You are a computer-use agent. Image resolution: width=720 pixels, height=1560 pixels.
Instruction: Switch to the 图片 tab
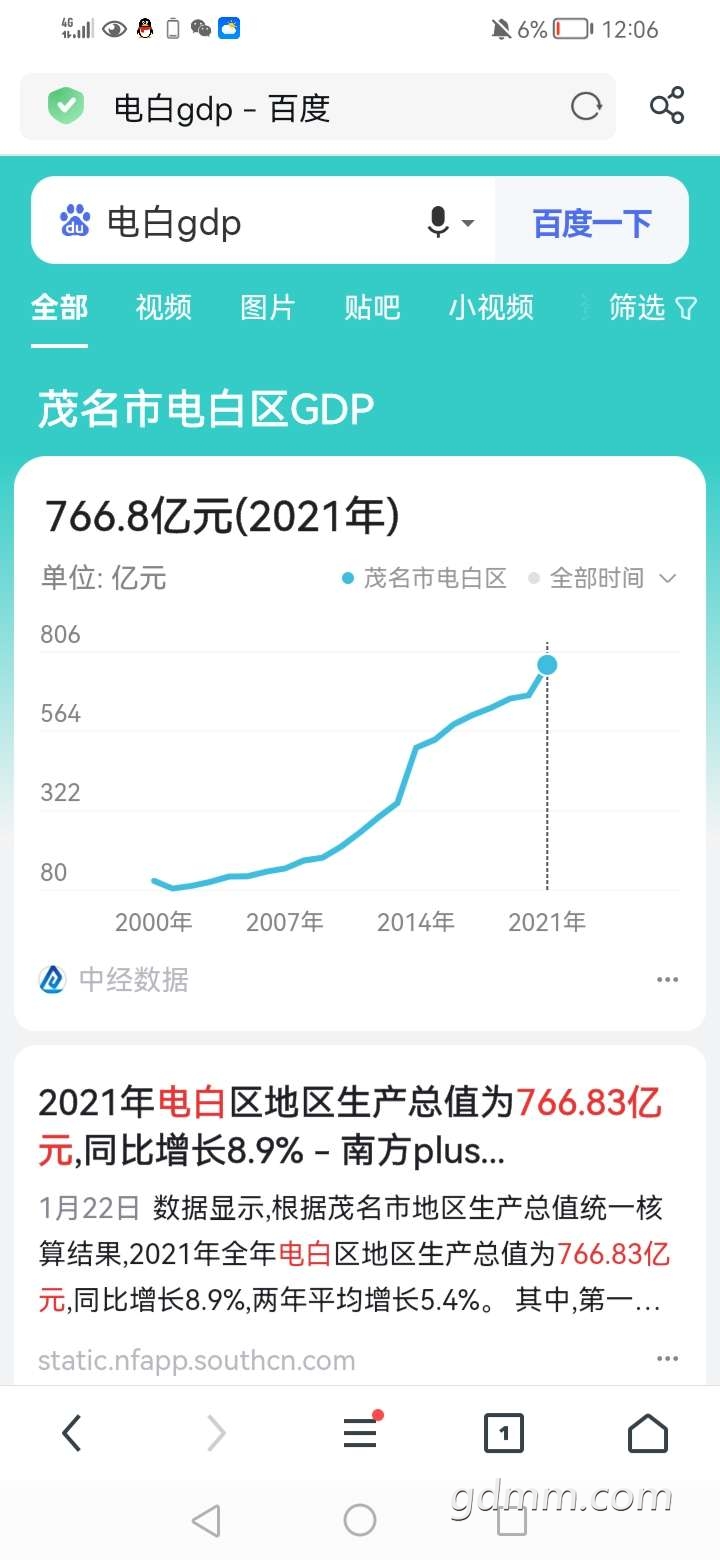[267, 308]
